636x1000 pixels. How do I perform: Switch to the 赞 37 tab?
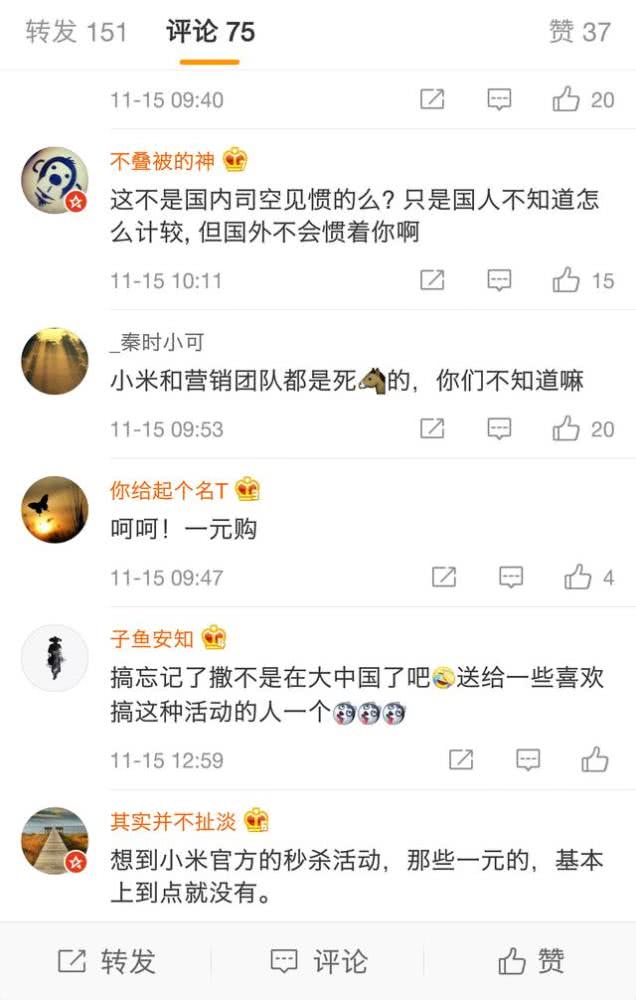(x=579, y=32)
